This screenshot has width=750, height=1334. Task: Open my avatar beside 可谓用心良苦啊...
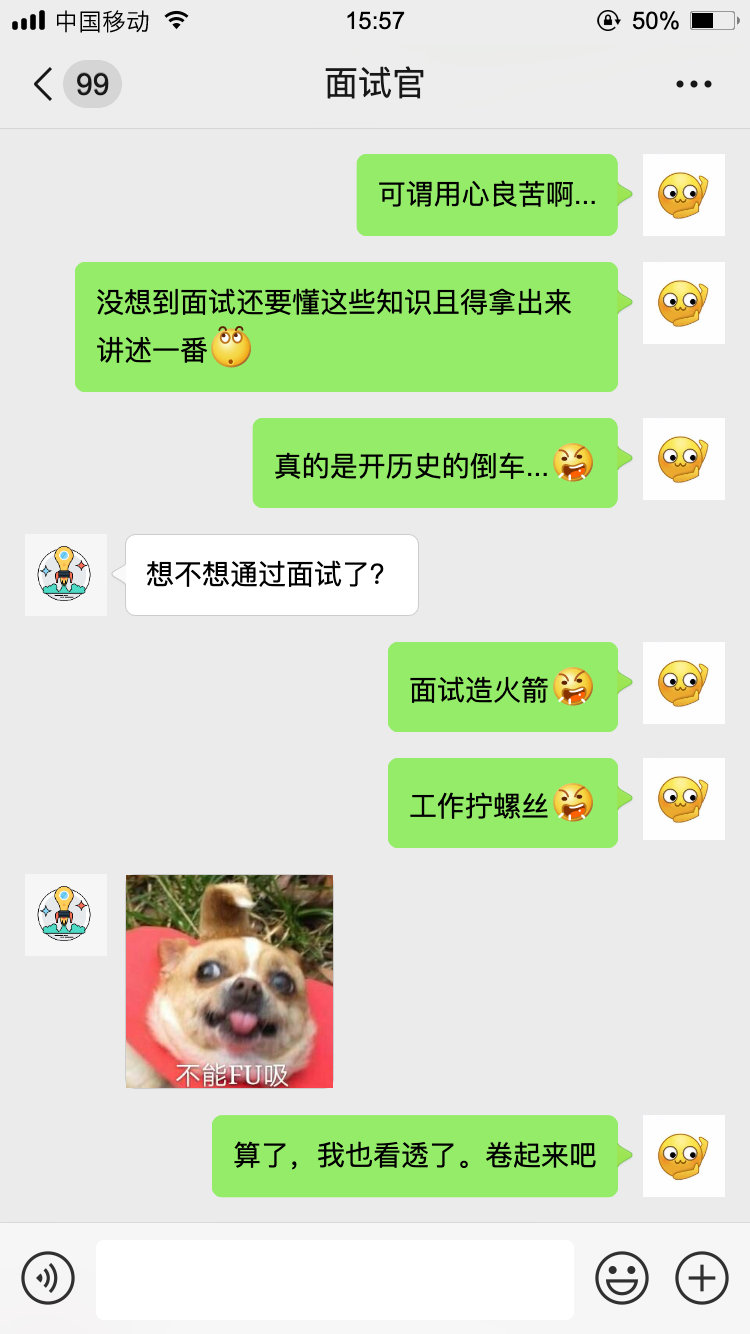[x=683, y=195]
